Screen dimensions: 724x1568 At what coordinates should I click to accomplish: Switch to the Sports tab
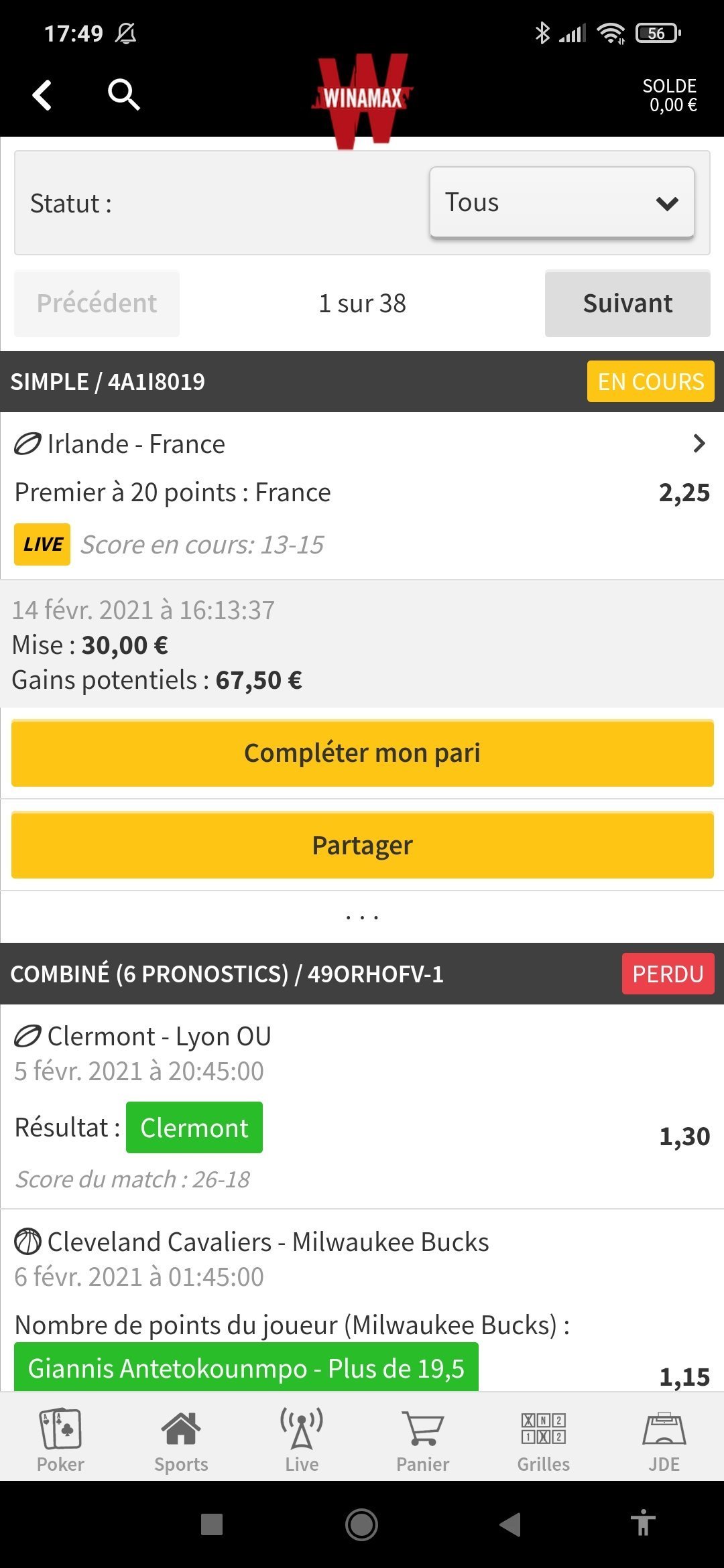(181, 1439)
